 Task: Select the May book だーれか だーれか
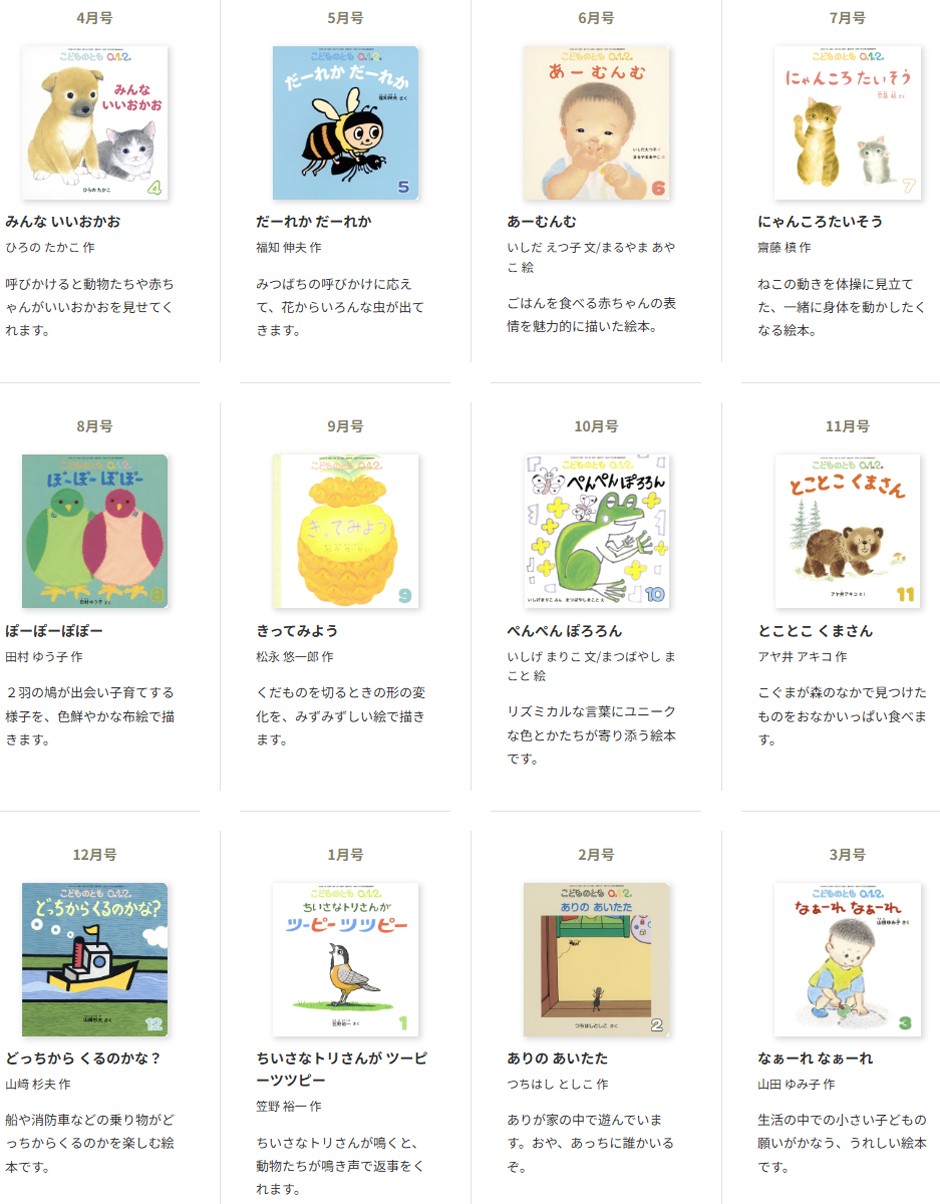click(345, 122)
